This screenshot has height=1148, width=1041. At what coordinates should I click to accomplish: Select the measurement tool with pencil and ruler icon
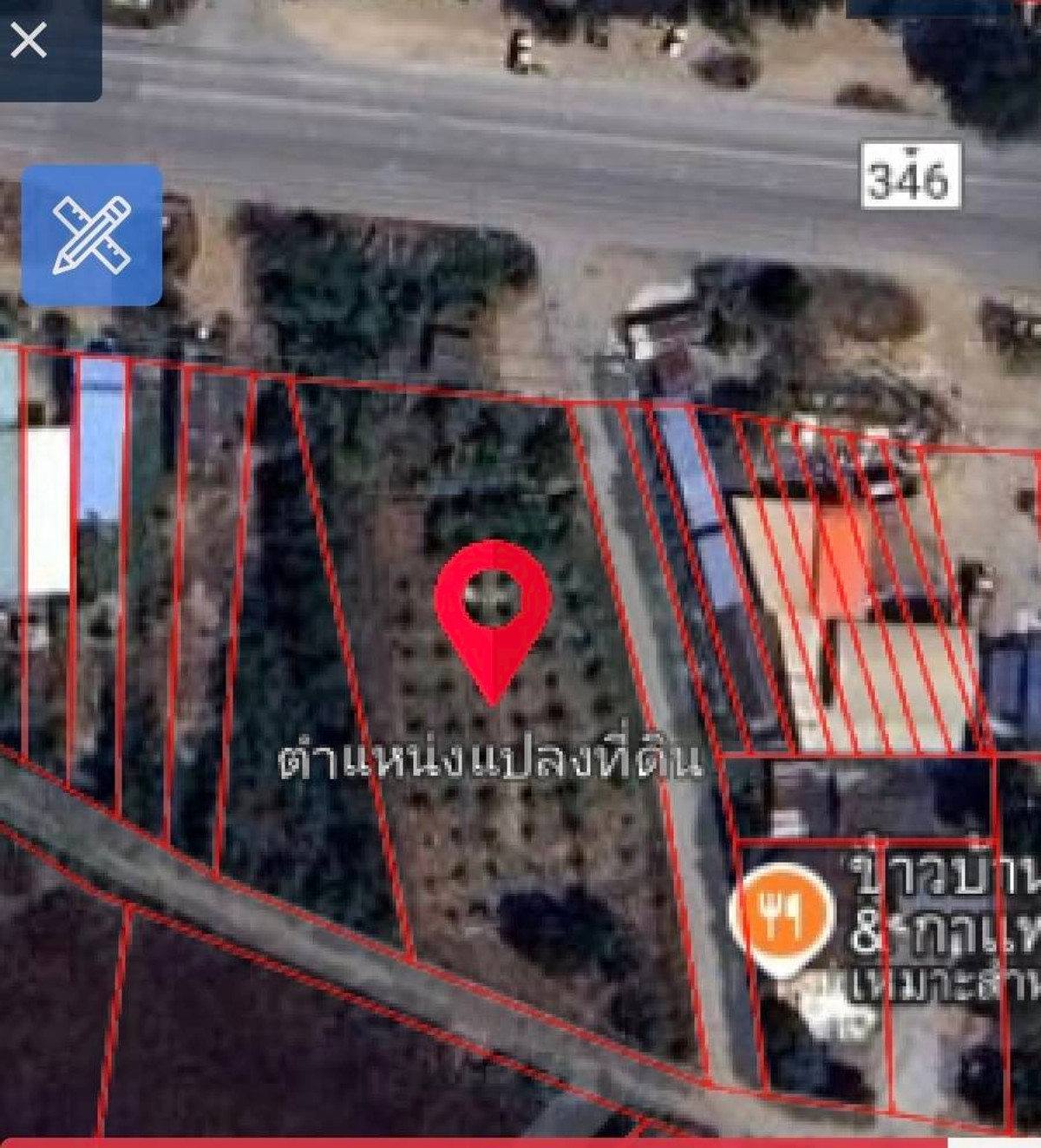[92, 236]
